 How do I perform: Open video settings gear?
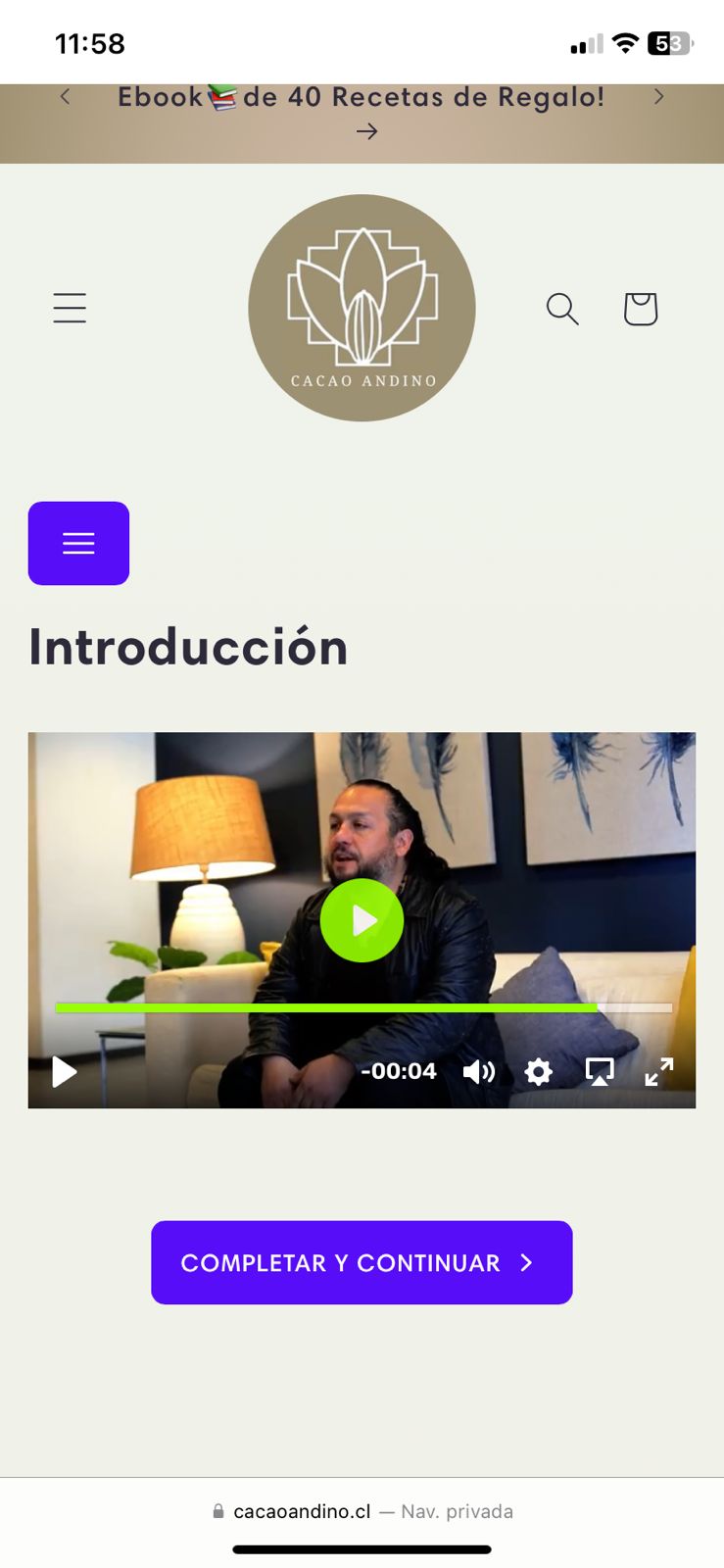tap(538, 1071)
